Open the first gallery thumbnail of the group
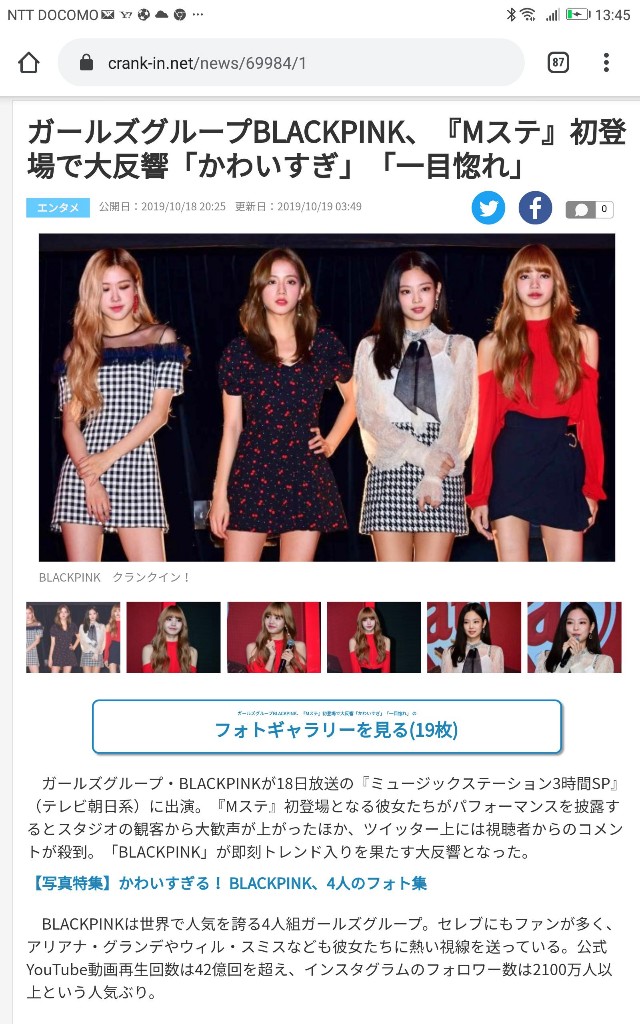Viewport: 640px width, 1024px height. coord(73,637)
